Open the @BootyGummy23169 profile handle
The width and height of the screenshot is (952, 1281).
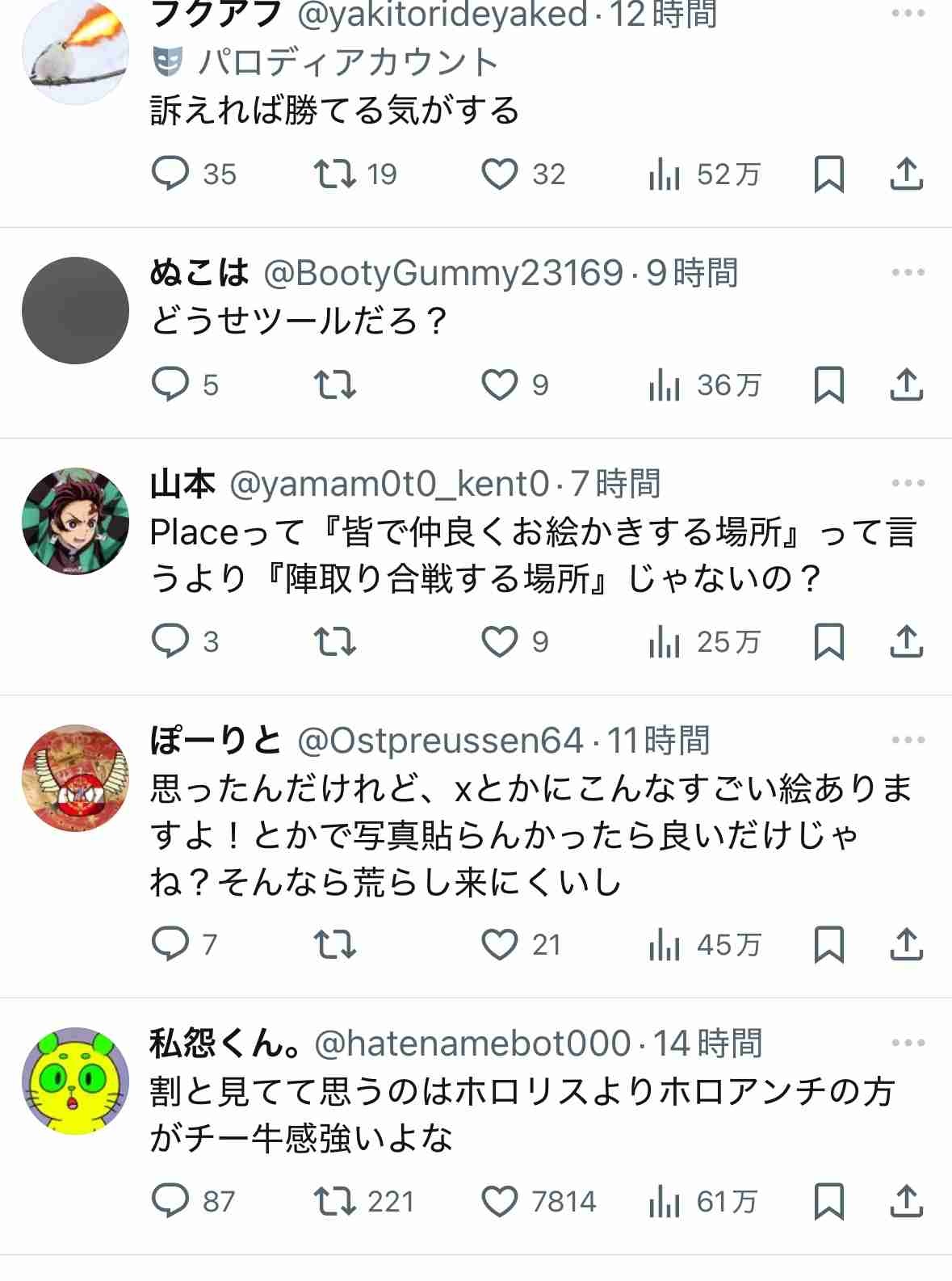(443, 273)
